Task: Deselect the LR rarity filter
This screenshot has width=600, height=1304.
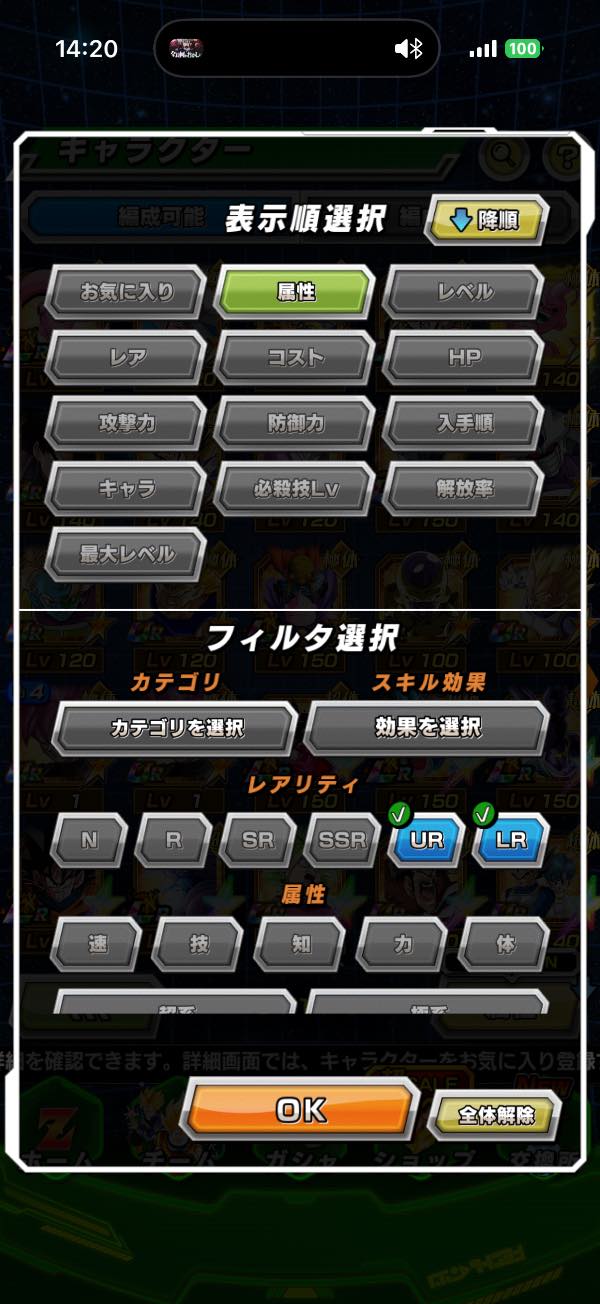Action: (x=511, y=840)
